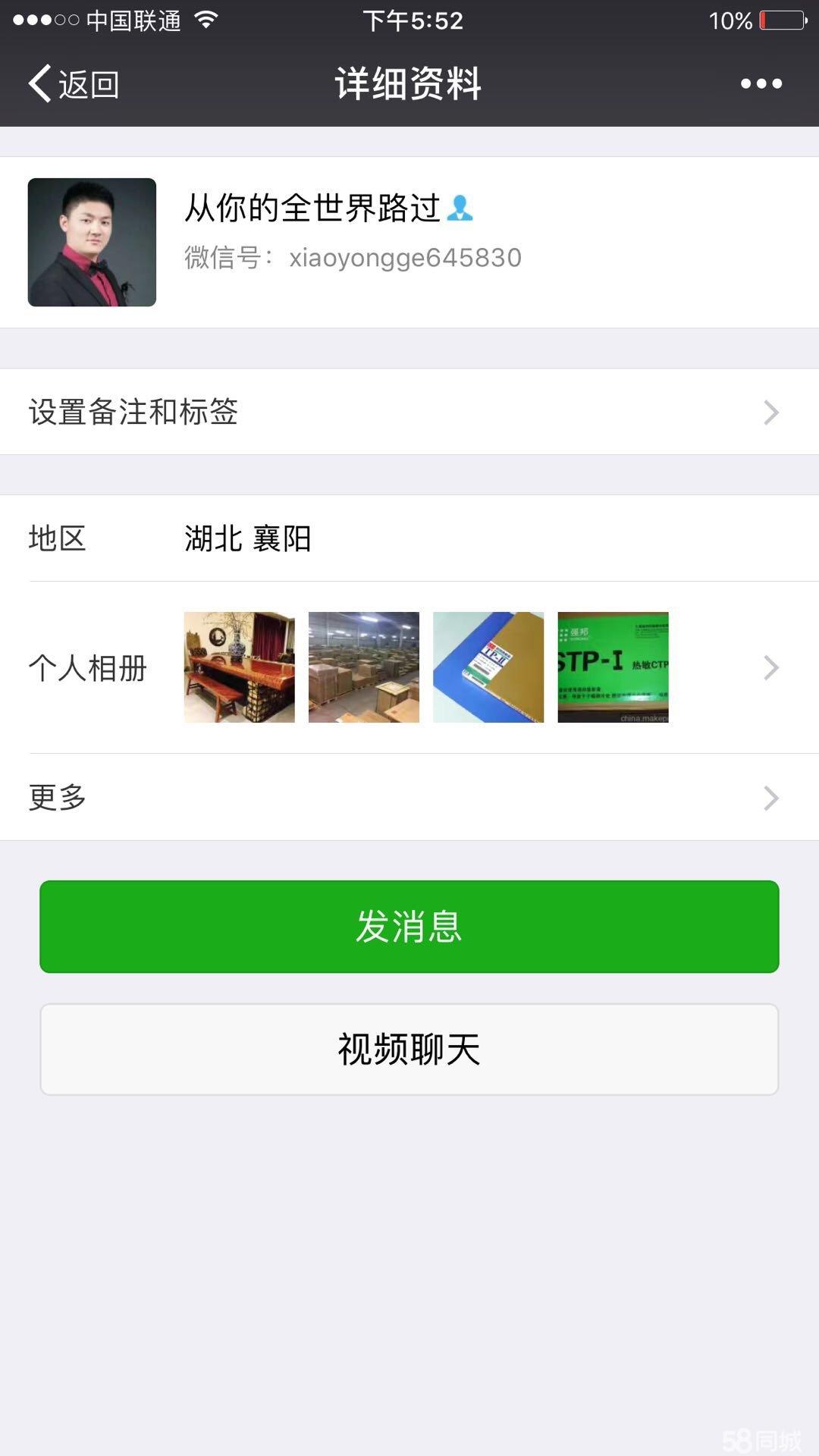
Task: View the contact's profile photo
Action: pos(92,242)
